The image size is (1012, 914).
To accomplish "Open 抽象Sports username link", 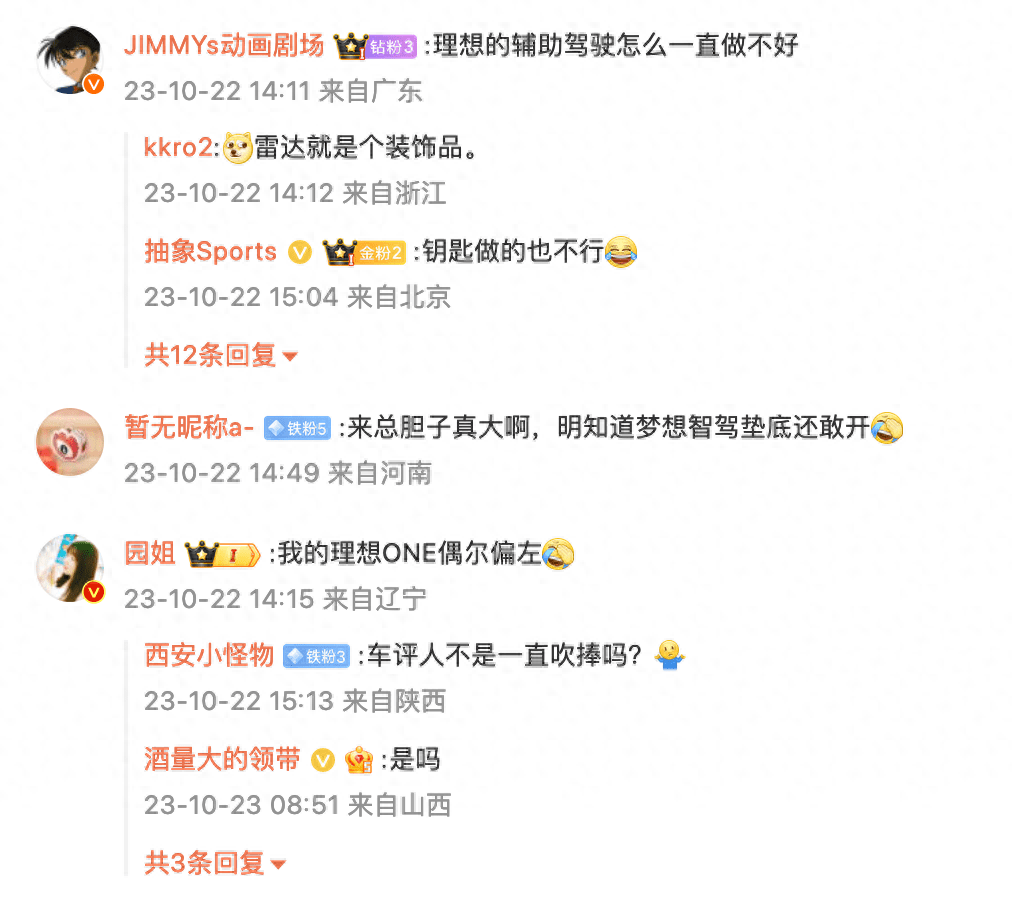I will pyautogui.click(x=211, y=251).
